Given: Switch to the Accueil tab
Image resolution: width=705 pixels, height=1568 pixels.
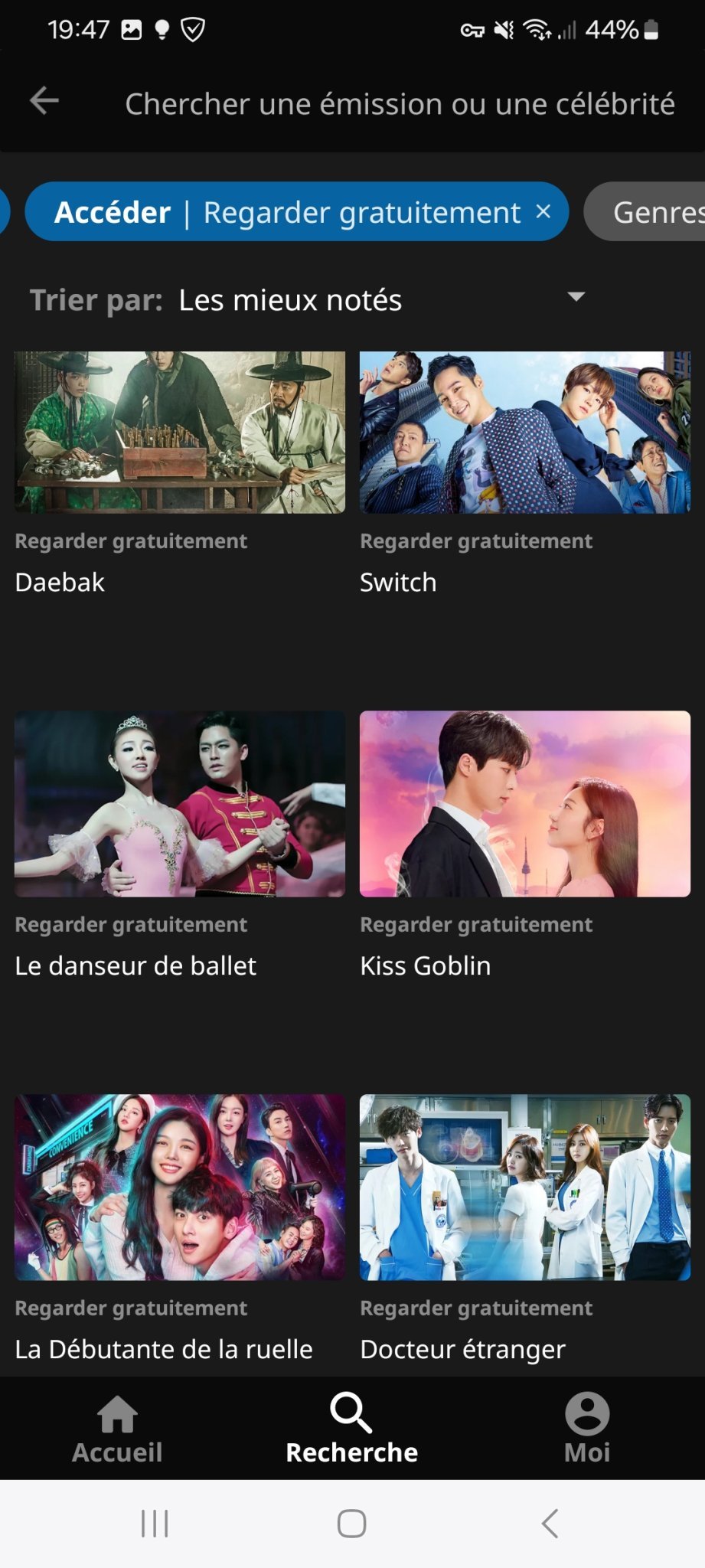Looking at the screenshot, I should 117,1429.
